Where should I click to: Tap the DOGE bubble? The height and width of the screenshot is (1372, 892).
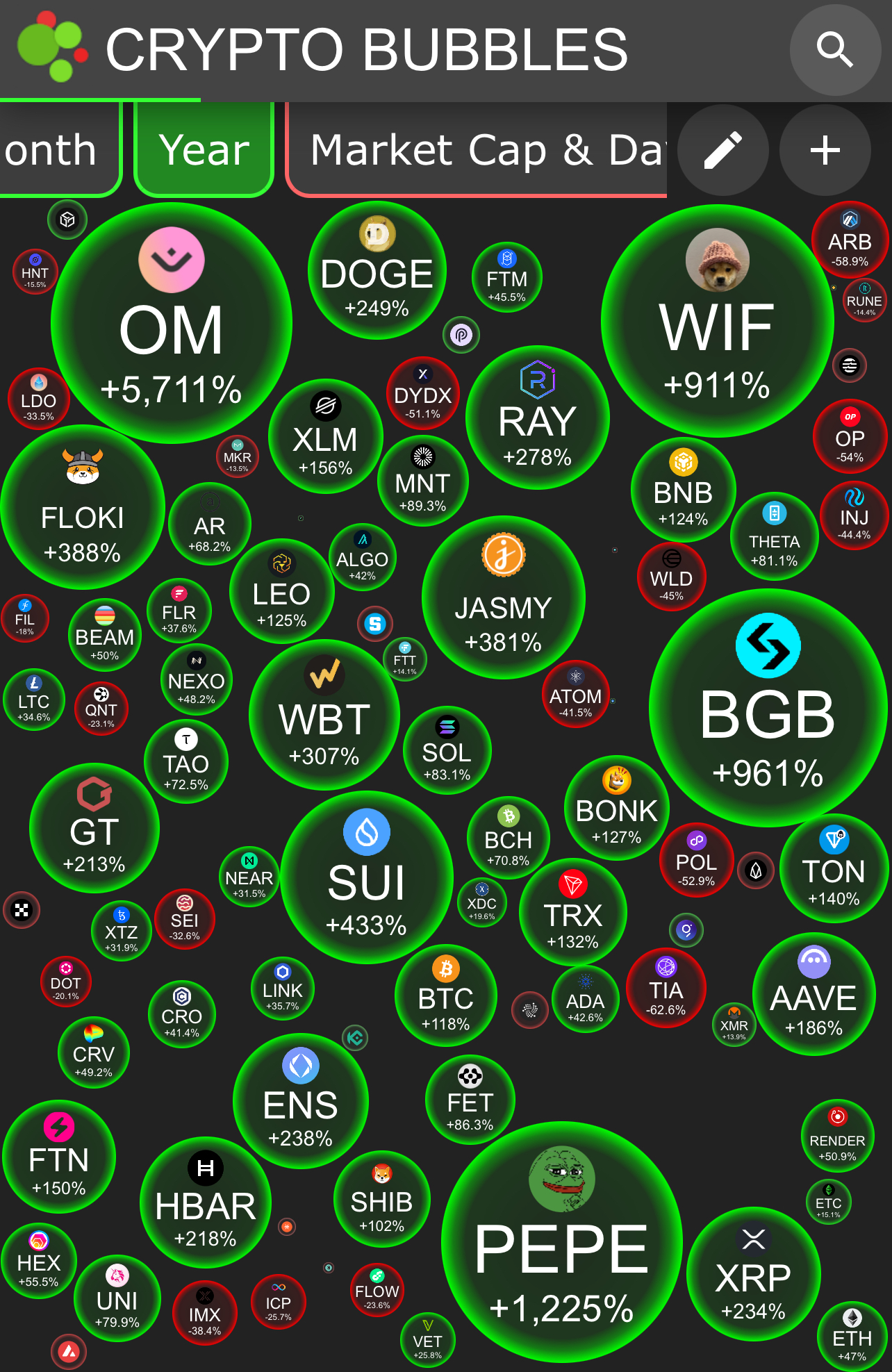click(x=377, y=272)
